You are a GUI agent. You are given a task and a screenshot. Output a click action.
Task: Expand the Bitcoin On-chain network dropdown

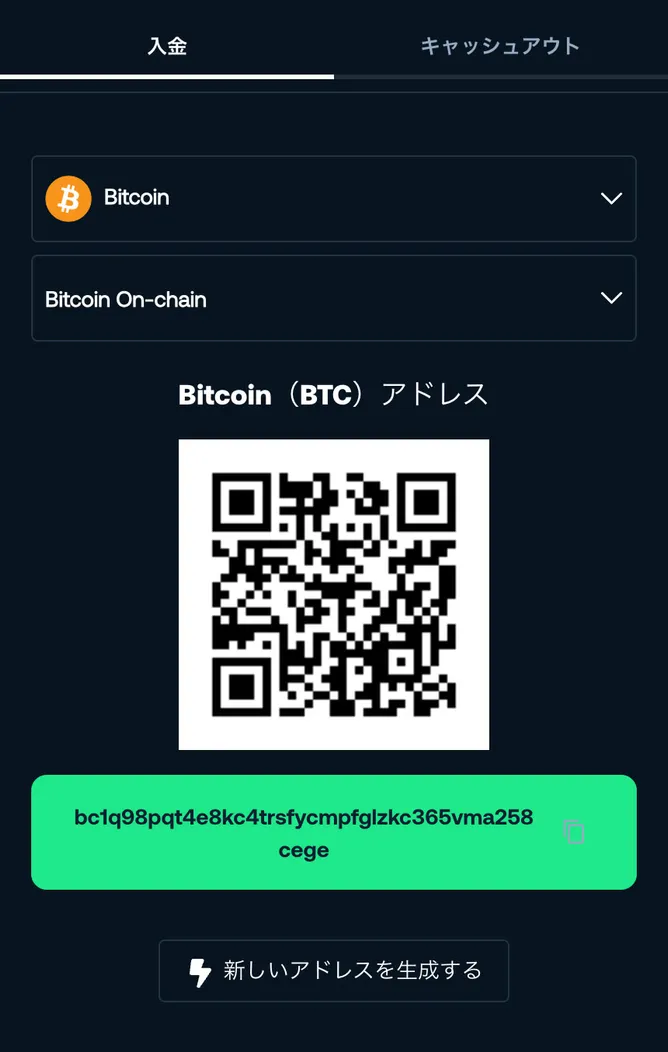(333, 298)
